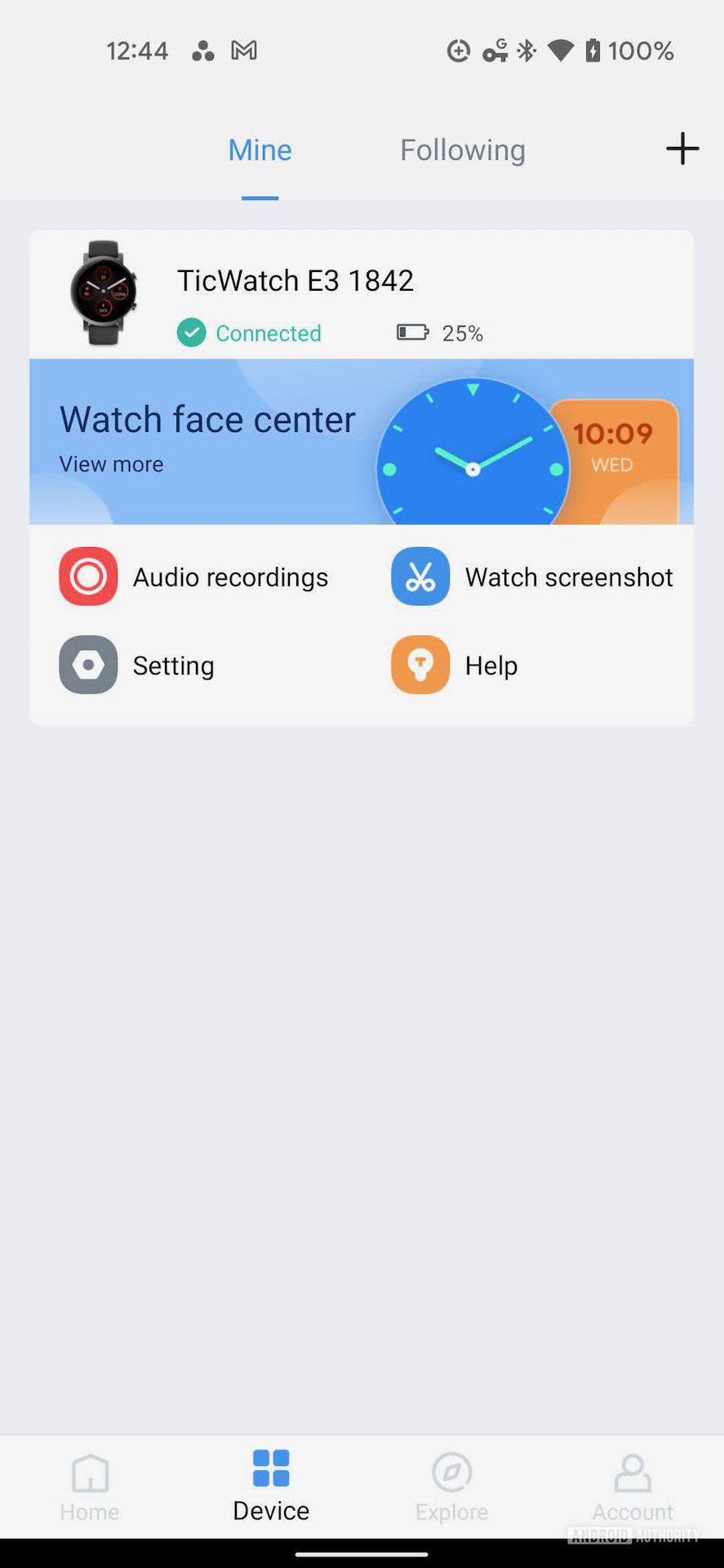
Task: Open the Account tab
Action: pos(633,1486)
